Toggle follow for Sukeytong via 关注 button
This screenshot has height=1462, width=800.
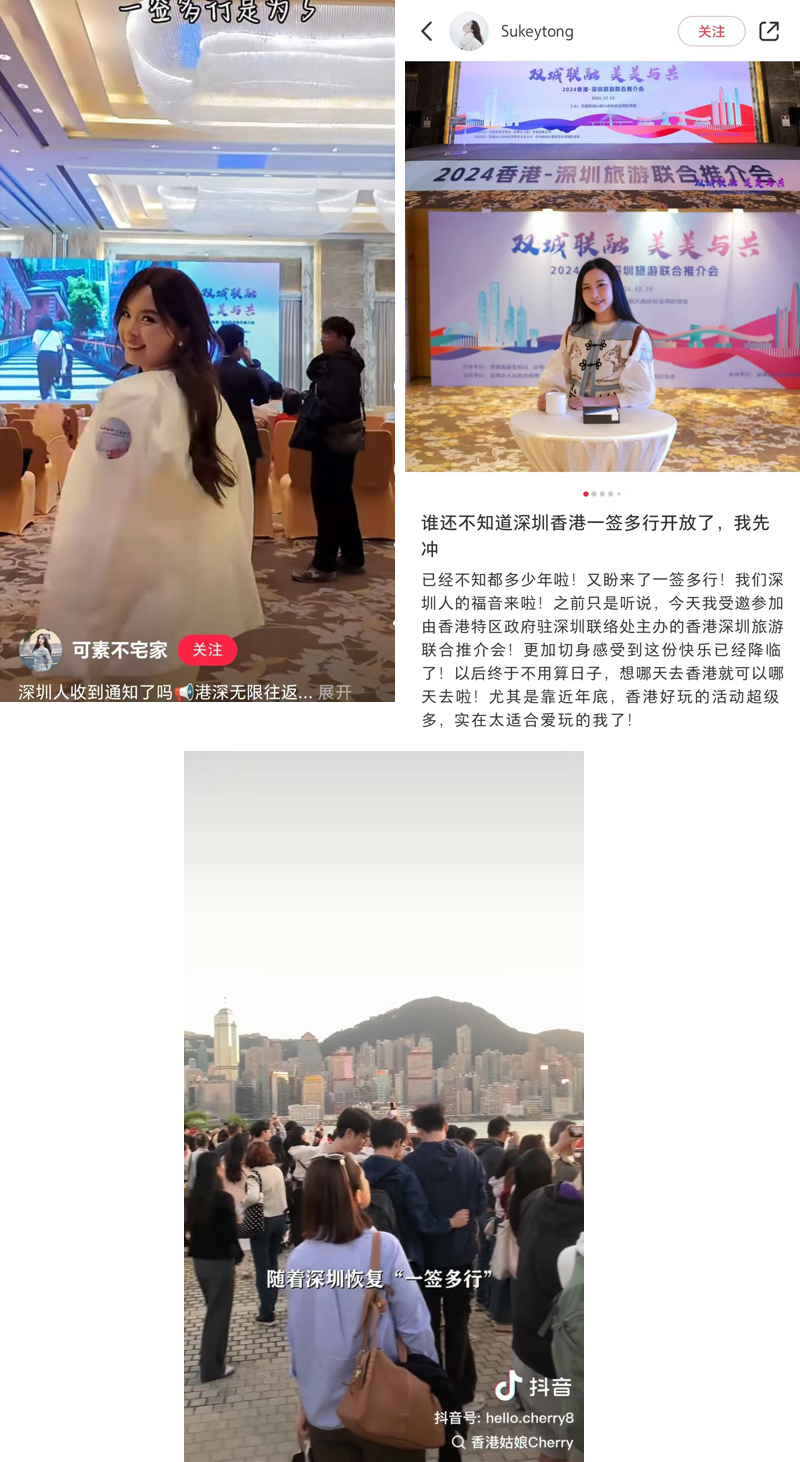(x=711, y=31)
